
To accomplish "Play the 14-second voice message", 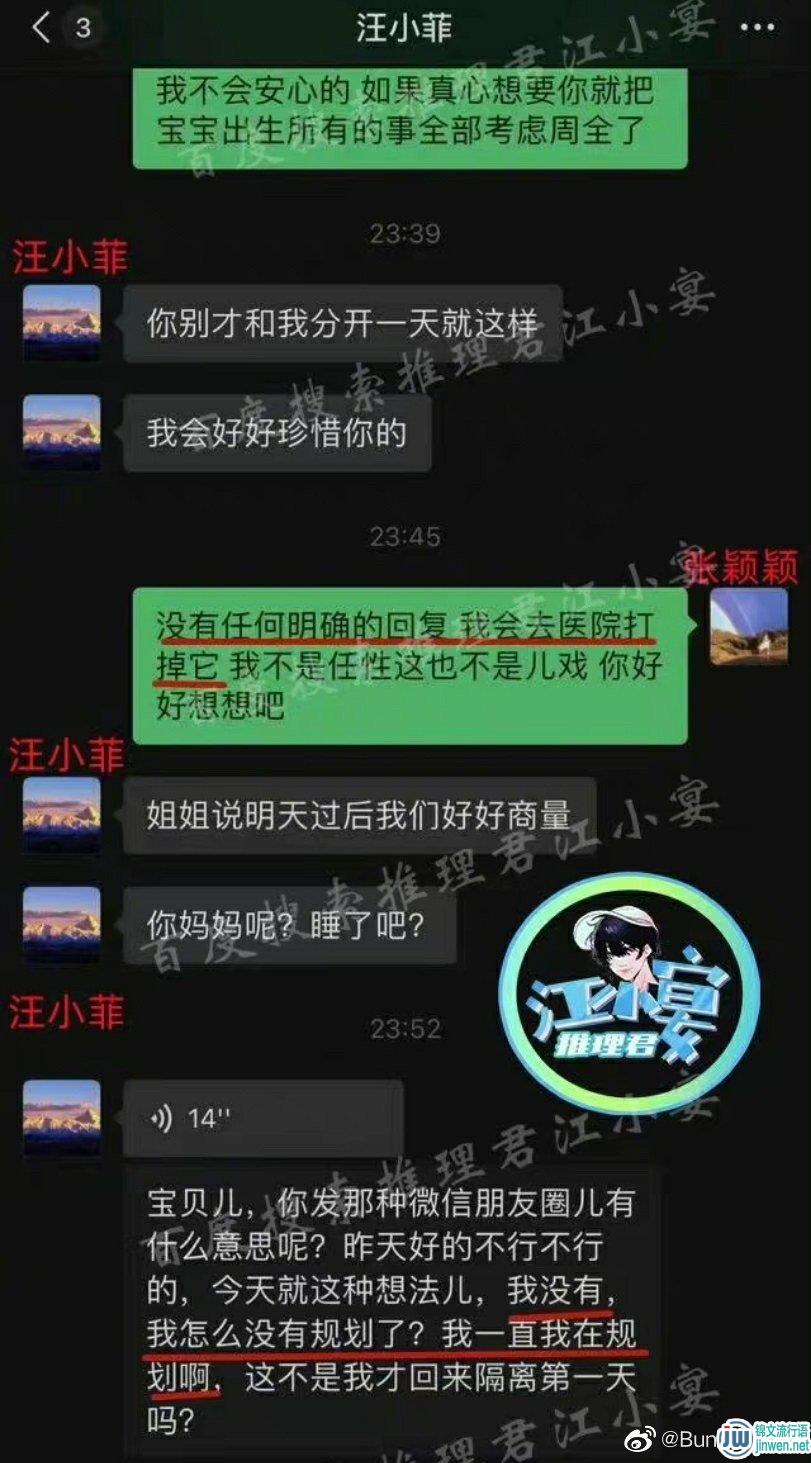I will (262, 1119).
